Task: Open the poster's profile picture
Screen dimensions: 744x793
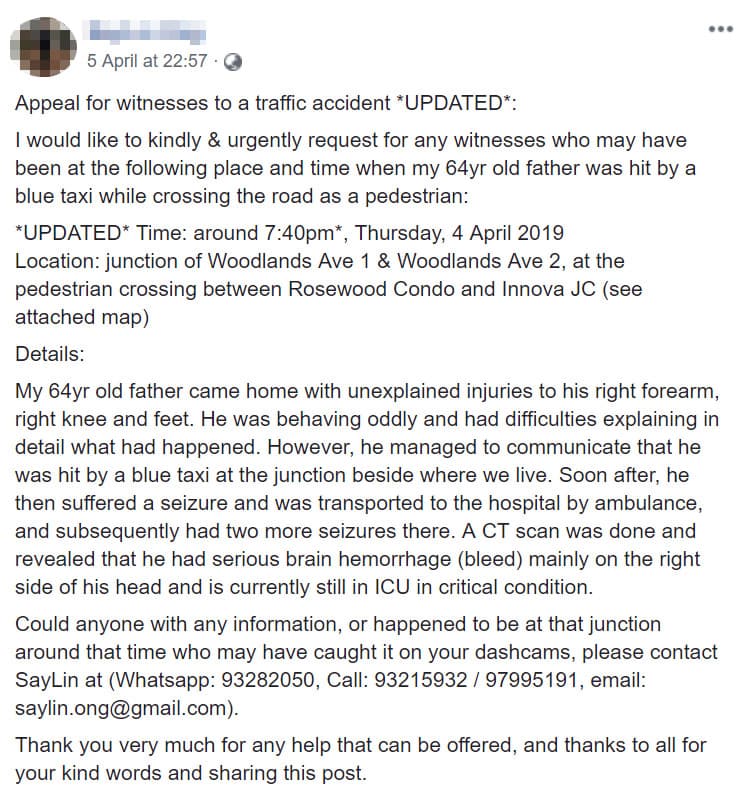Action: click(x=43, y=46)
